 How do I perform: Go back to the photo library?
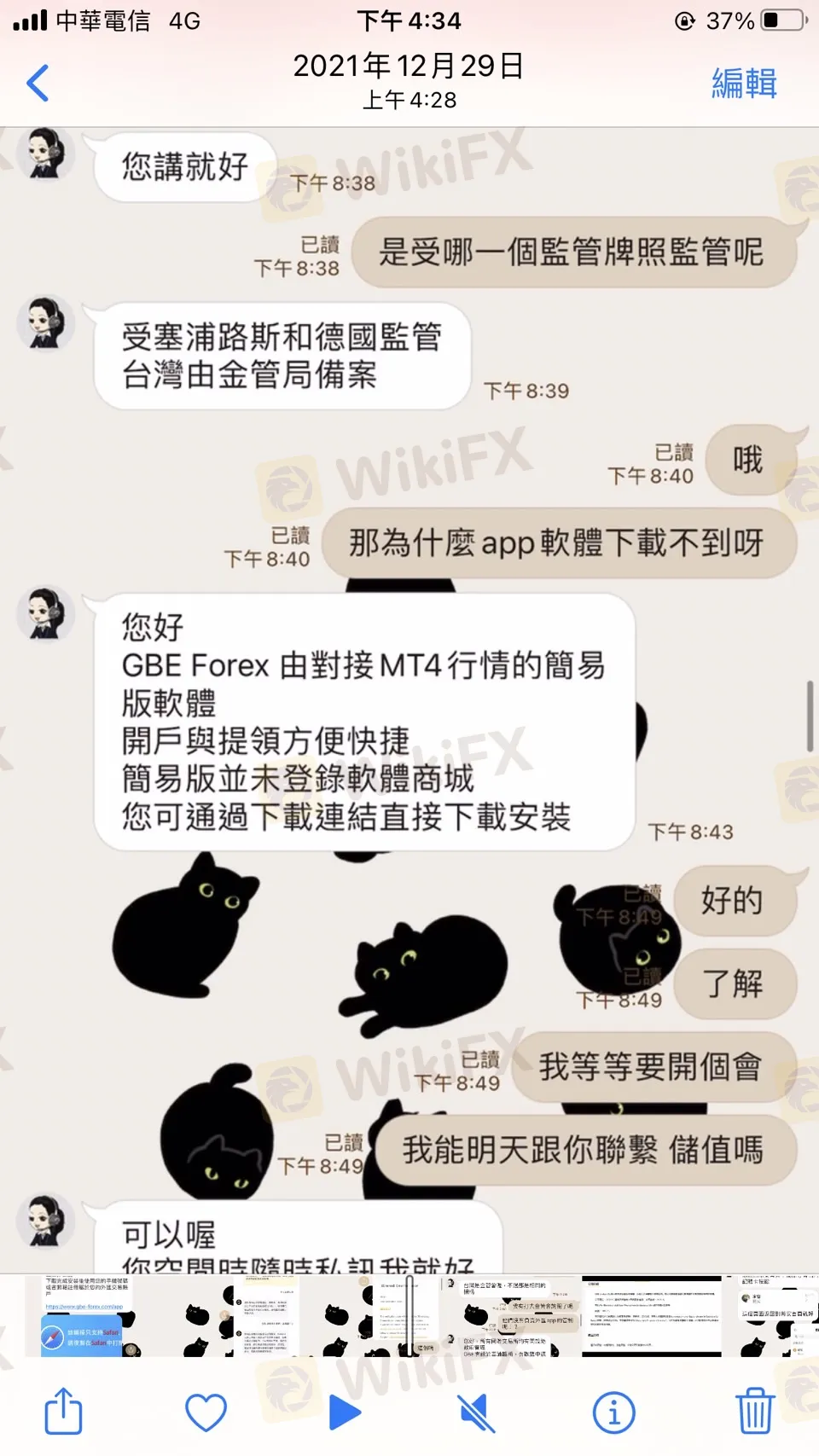click(x=38, y=83)
